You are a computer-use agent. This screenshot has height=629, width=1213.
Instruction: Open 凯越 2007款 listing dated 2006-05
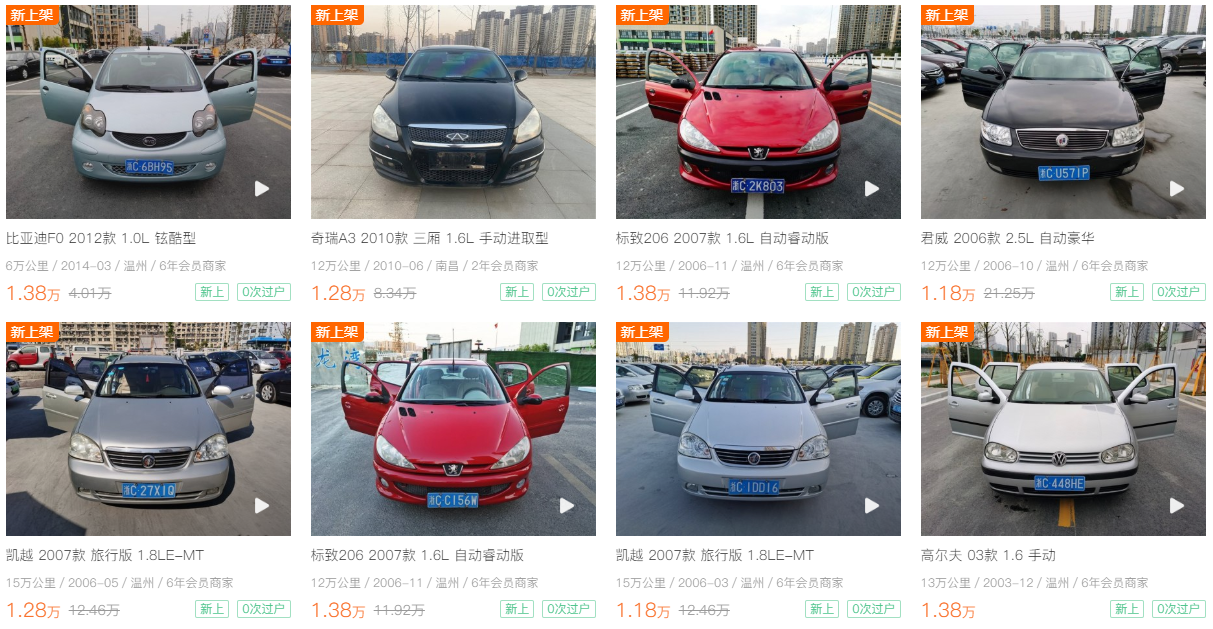(x=105, y=555)
